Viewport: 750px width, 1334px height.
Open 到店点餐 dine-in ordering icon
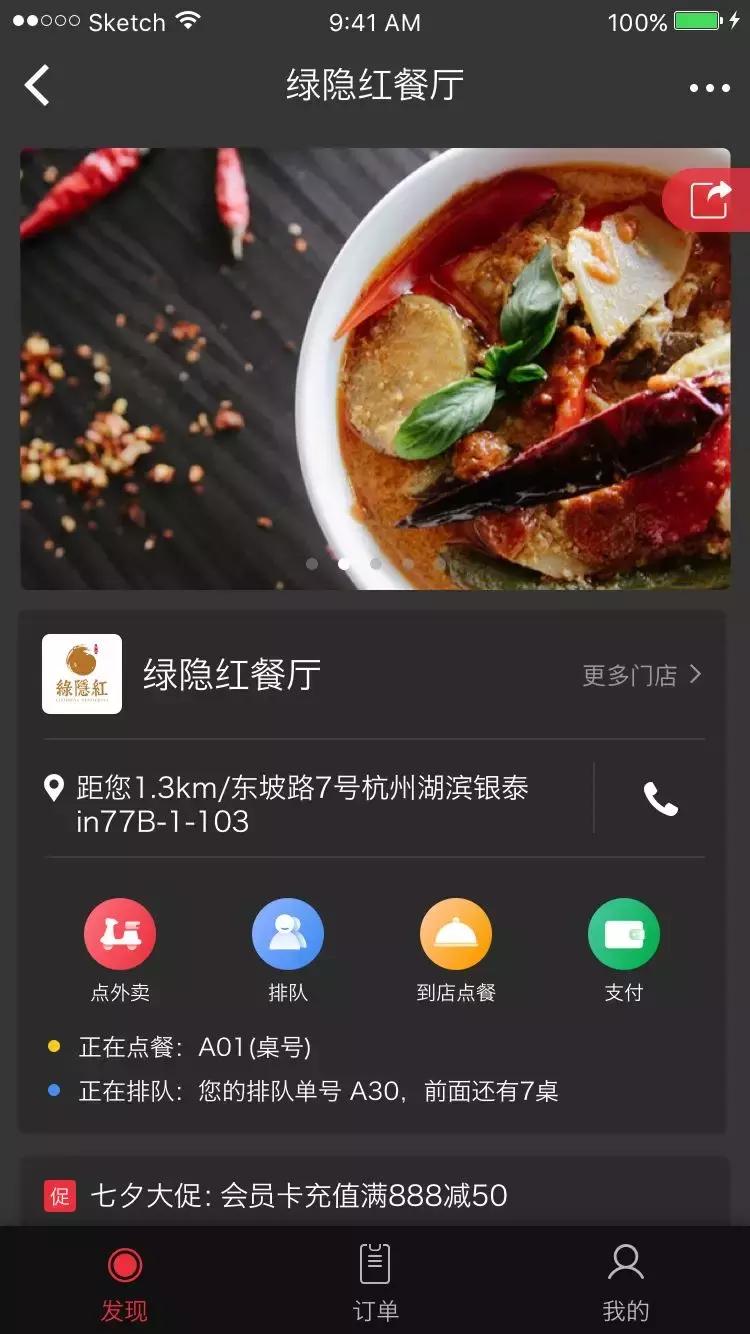pos(456,933)
